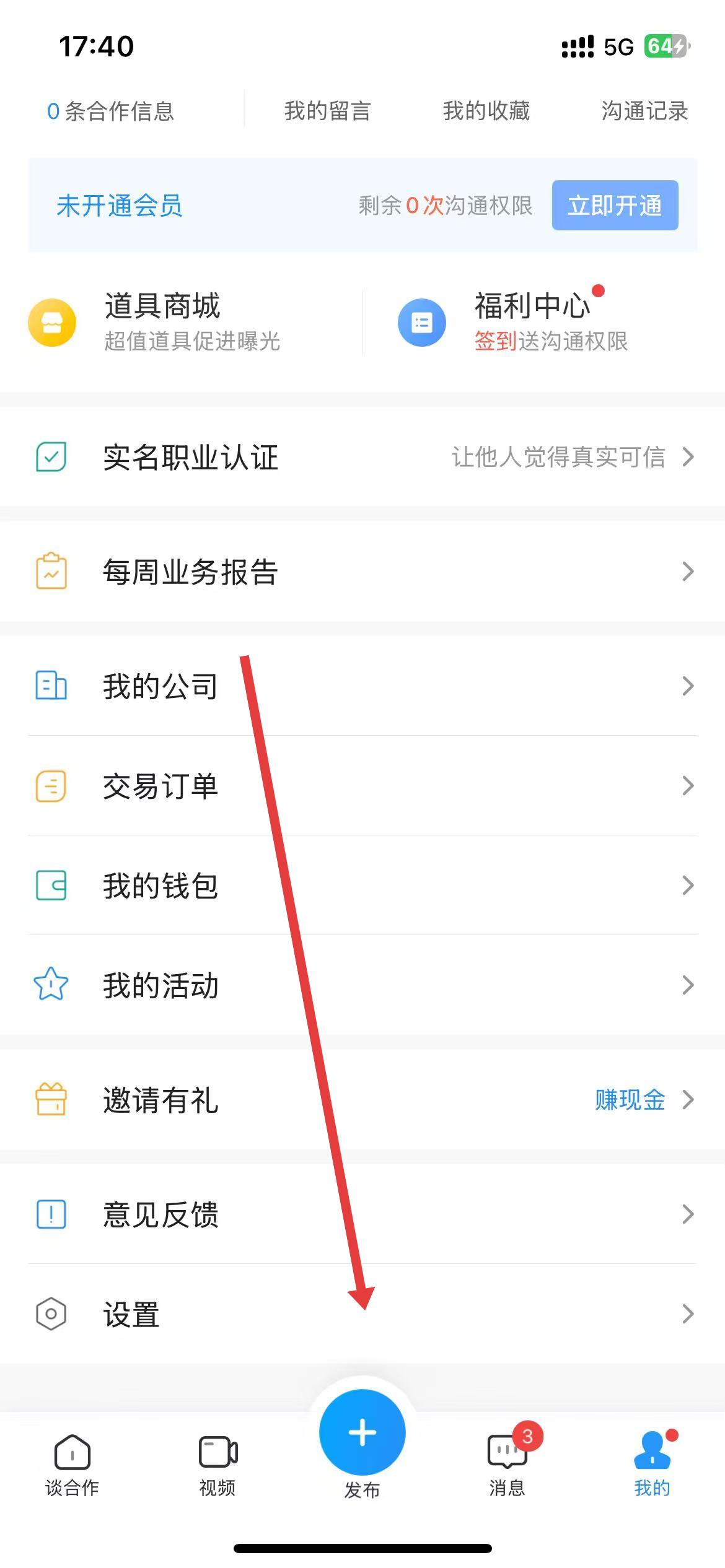Select the 我的 tab
Viewport: 725px width, 1568px height.
tap(652, 1464)
